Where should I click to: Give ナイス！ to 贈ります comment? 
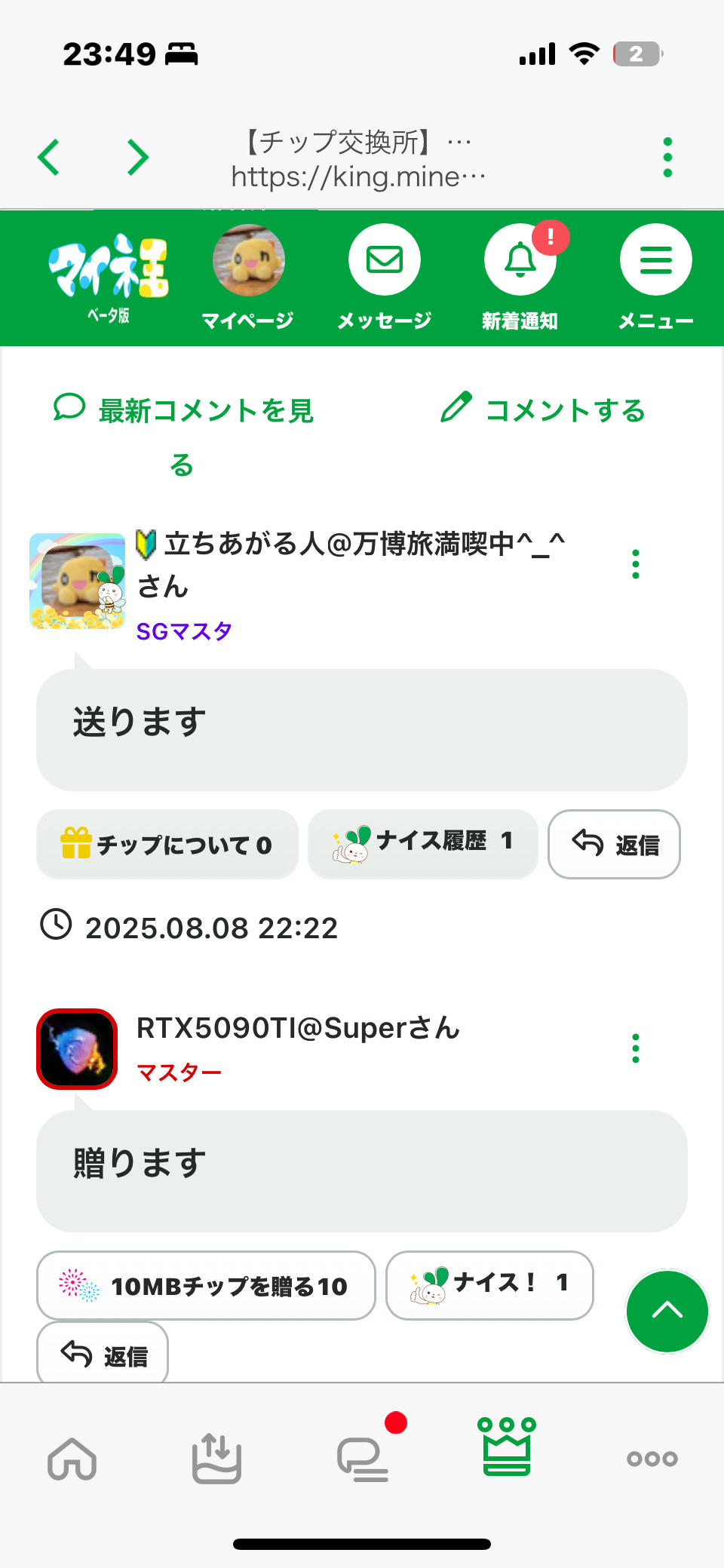point(489,1285)
